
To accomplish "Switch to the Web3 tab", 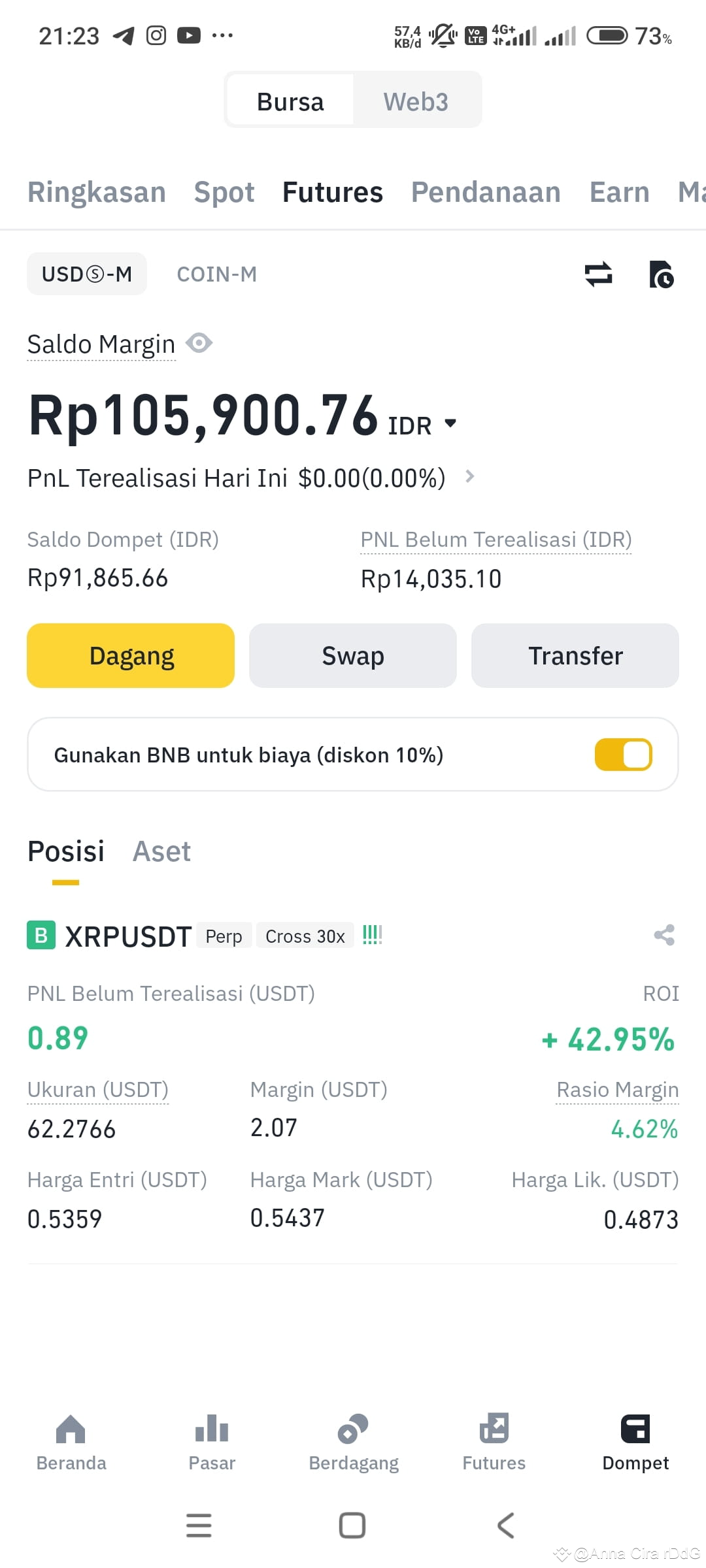I will click(415, 100).
